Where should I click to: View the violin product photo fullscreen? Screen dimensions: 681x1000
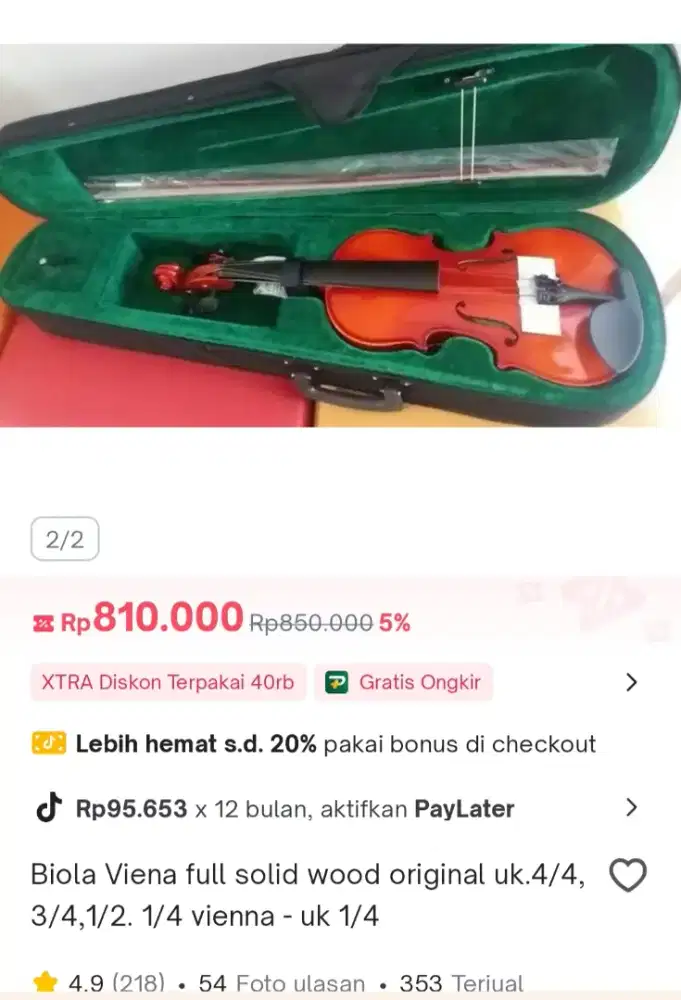click(x=340, y=235)
